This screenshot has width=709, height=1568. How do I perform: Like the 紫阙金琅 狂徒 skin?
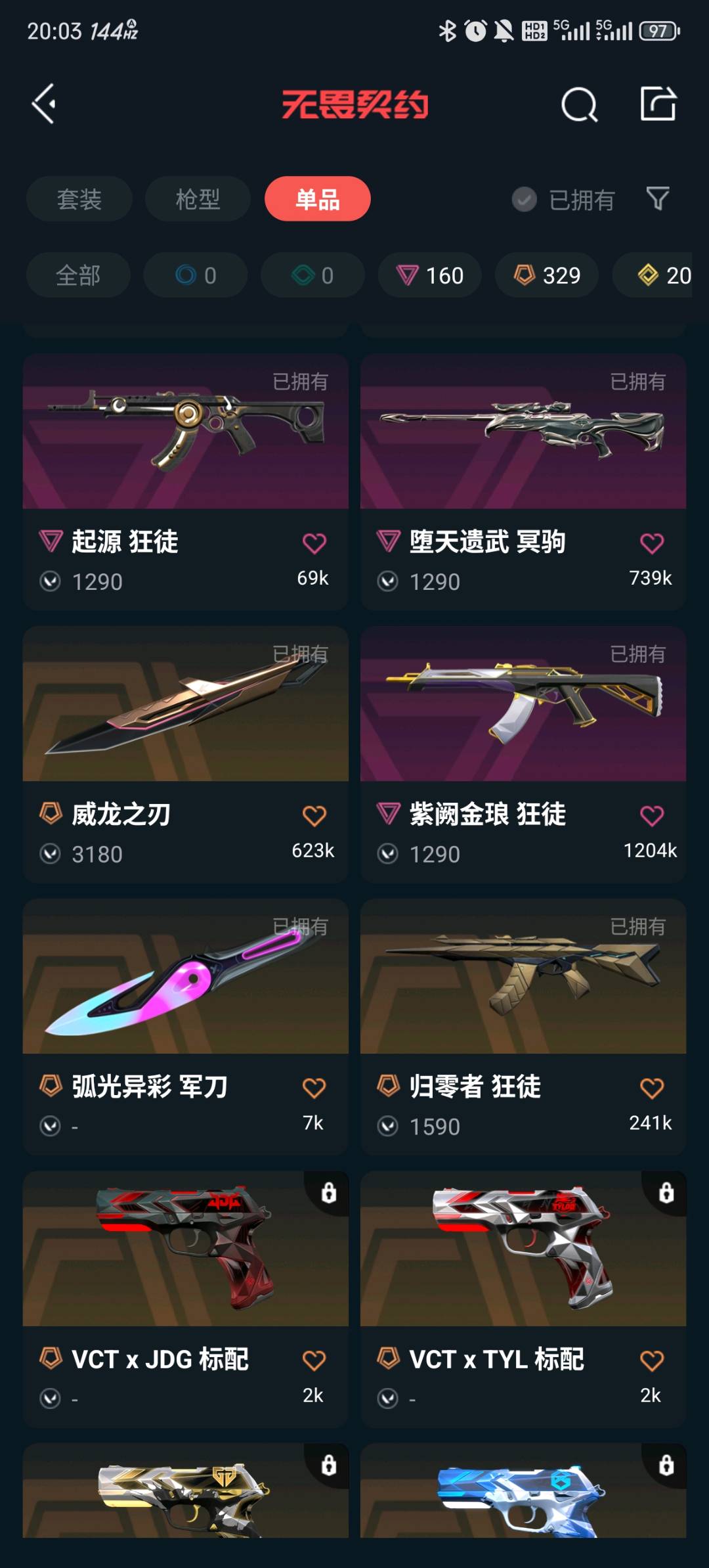point(651,816)
